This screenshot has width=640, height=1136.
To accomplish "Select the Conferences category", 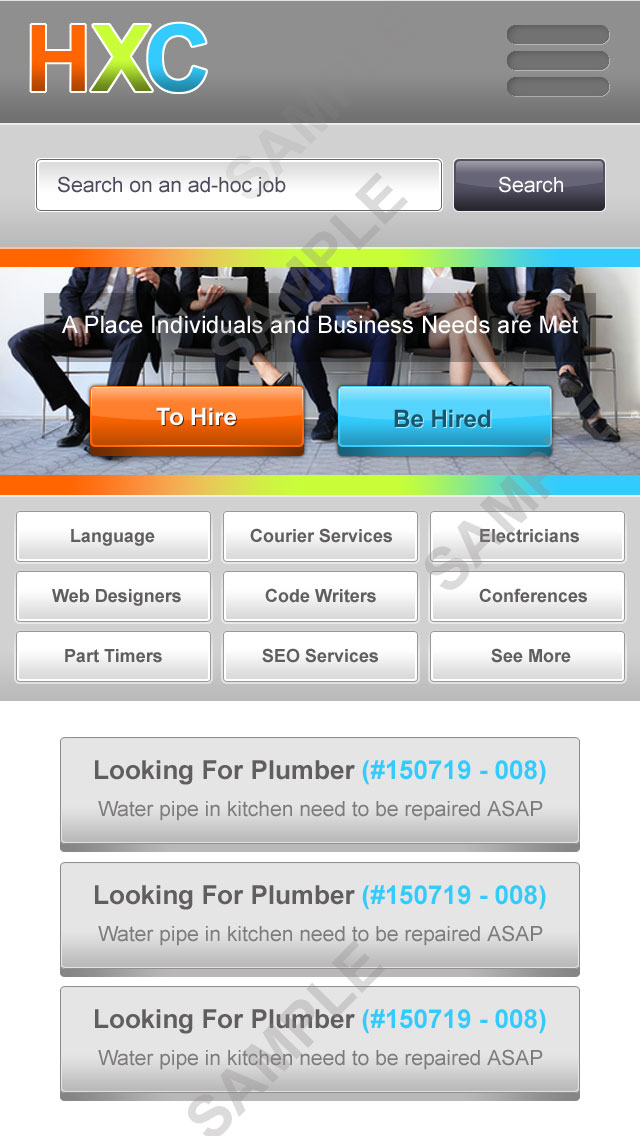I will pyautogui.click(x=528, y=596).
